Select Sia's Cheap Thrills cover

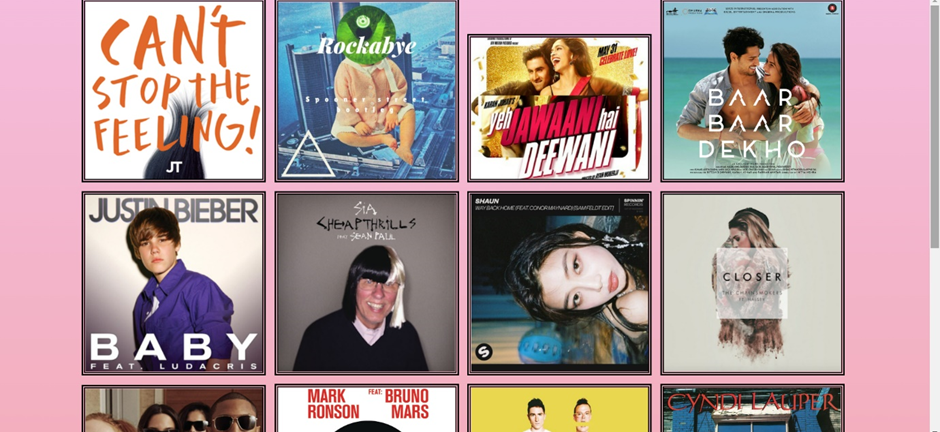click(x=367, y=283)
